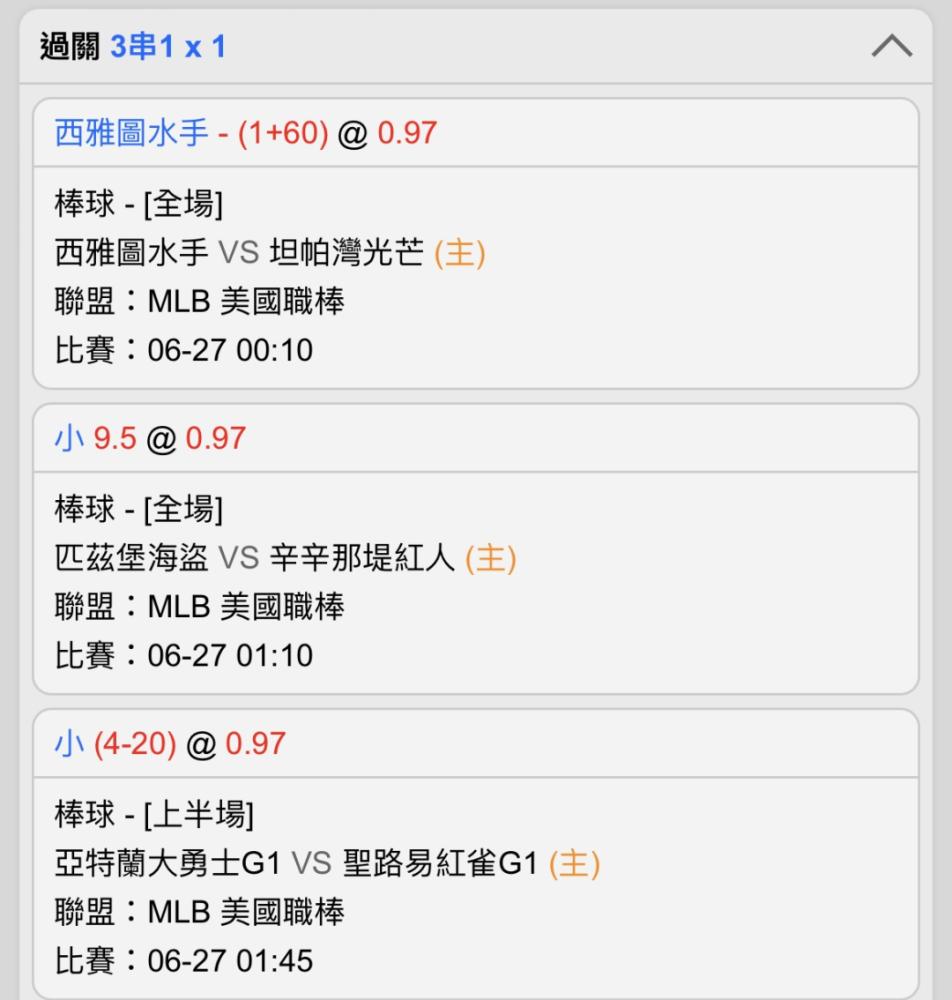
Task: Collapse the 過關 3串1 x 1 section
Action: tap(890, 47)
